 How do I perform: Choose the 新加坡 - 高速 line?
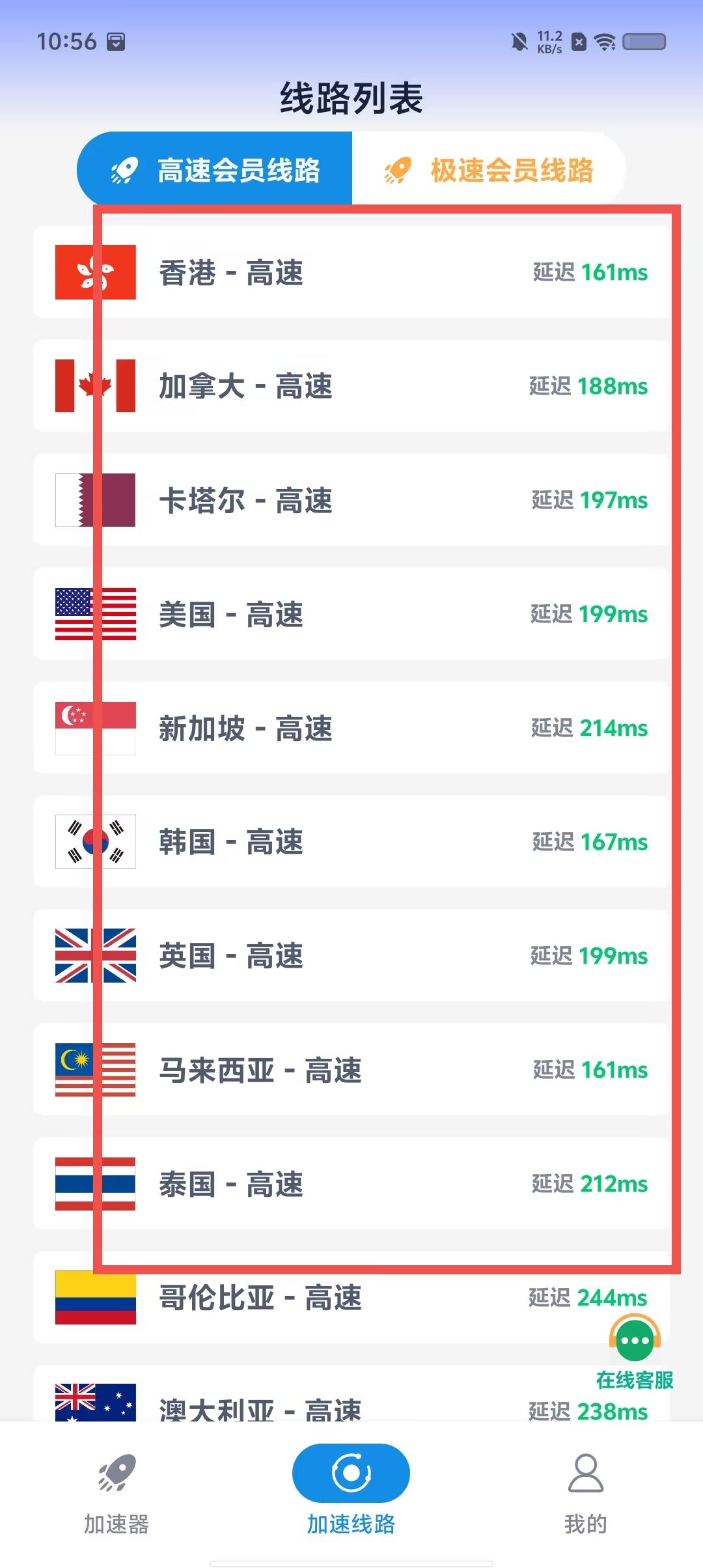(x=351, y=728)
